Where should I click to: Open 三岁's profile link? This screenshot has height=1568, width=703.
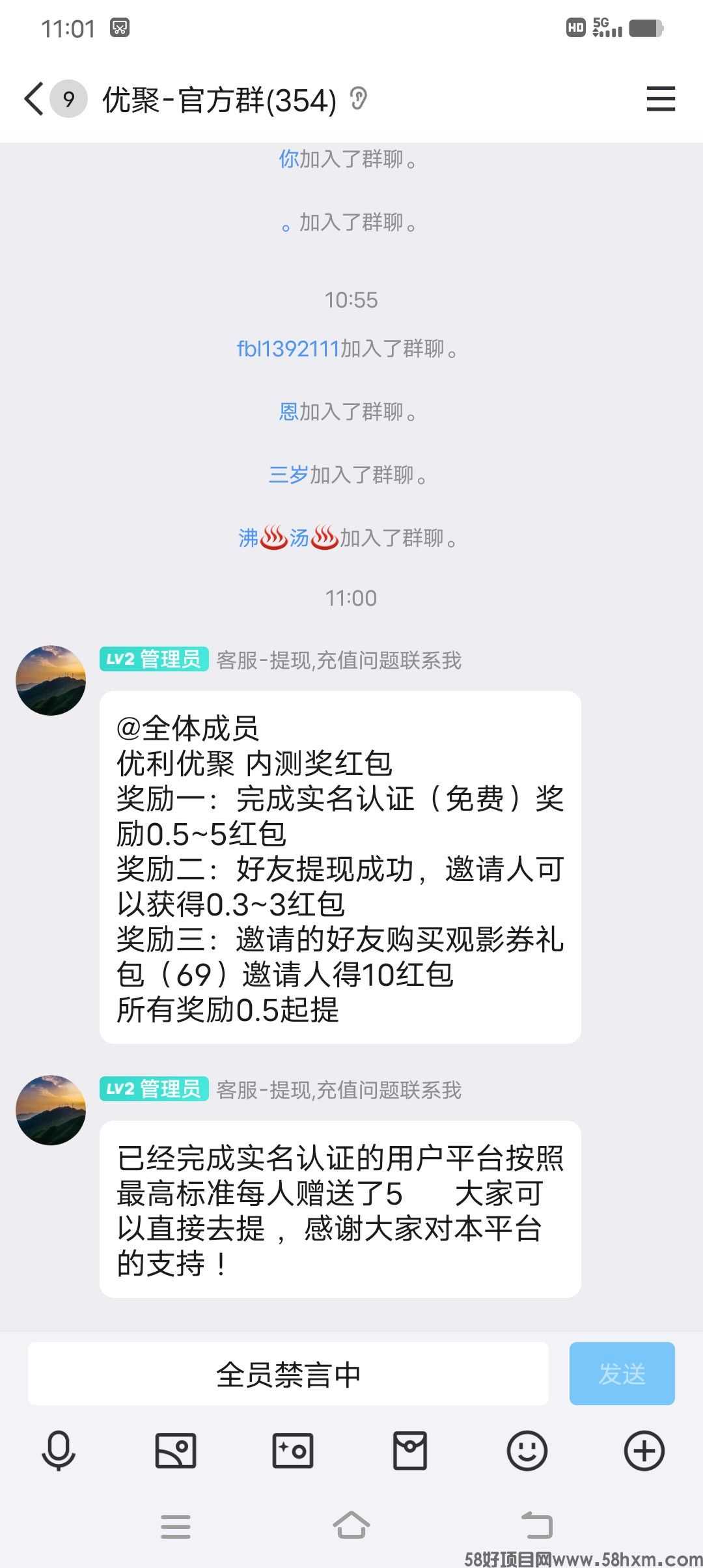click(x=288, y=475)
